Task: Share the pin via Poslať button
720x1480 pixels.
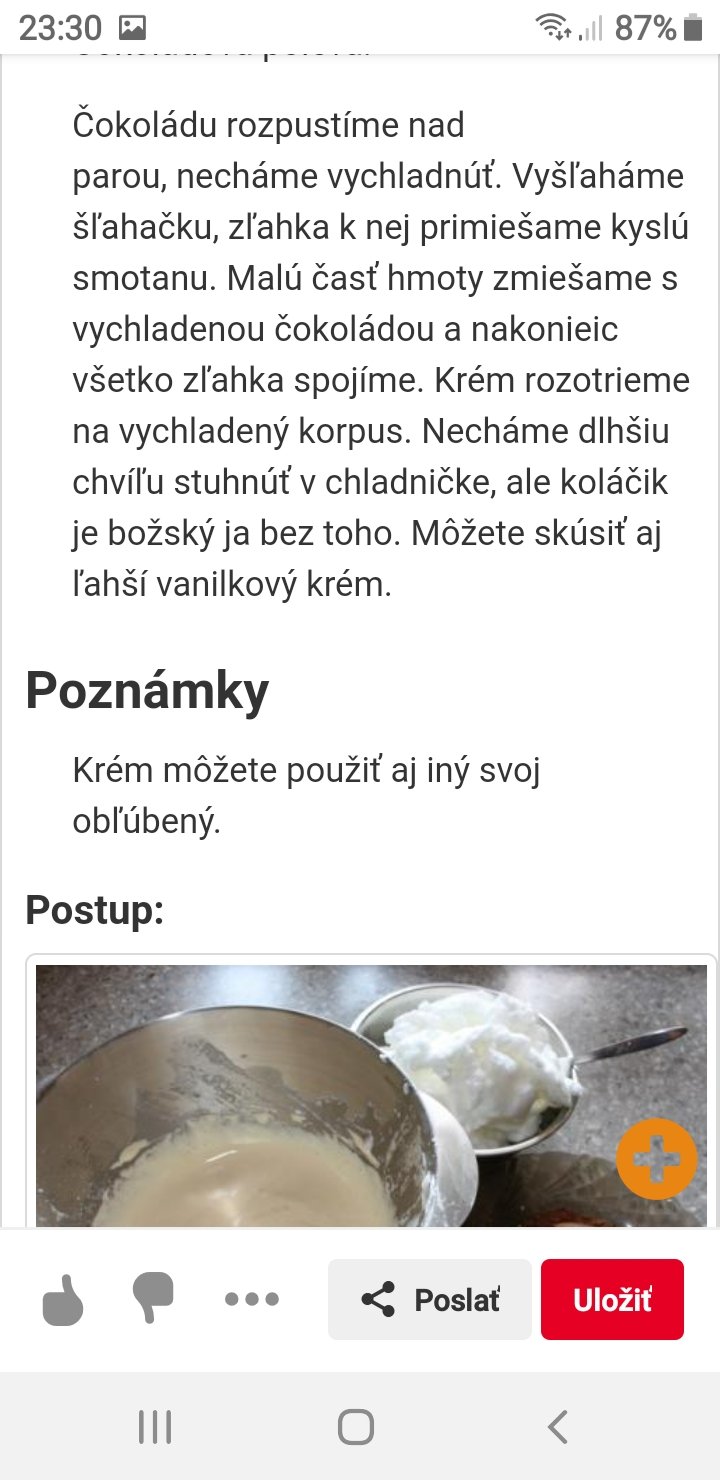Action: tap(430, 1300)
